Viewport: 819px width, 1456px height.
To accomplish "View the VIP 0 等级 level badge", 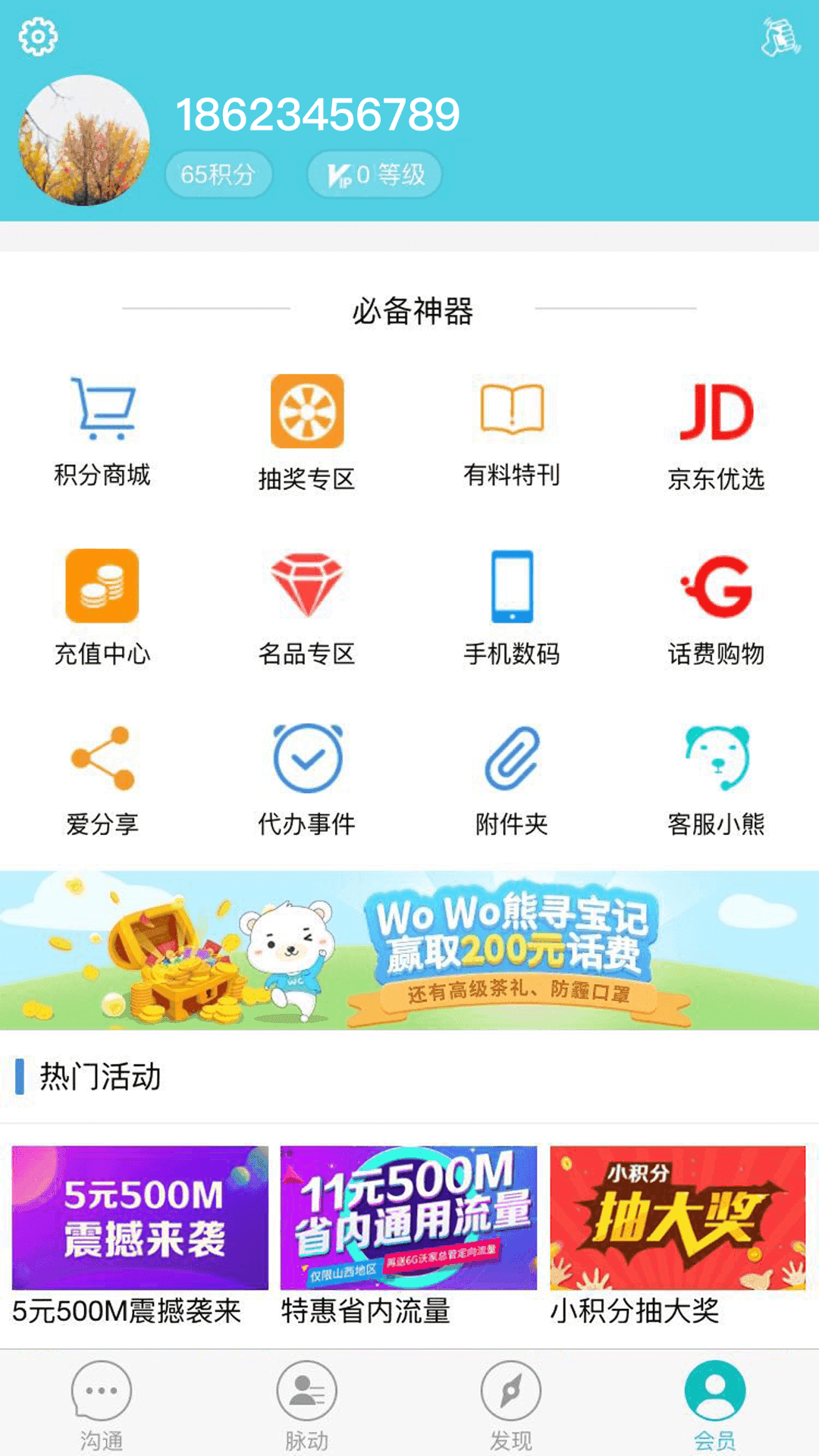I will click(x=375, y=174).
